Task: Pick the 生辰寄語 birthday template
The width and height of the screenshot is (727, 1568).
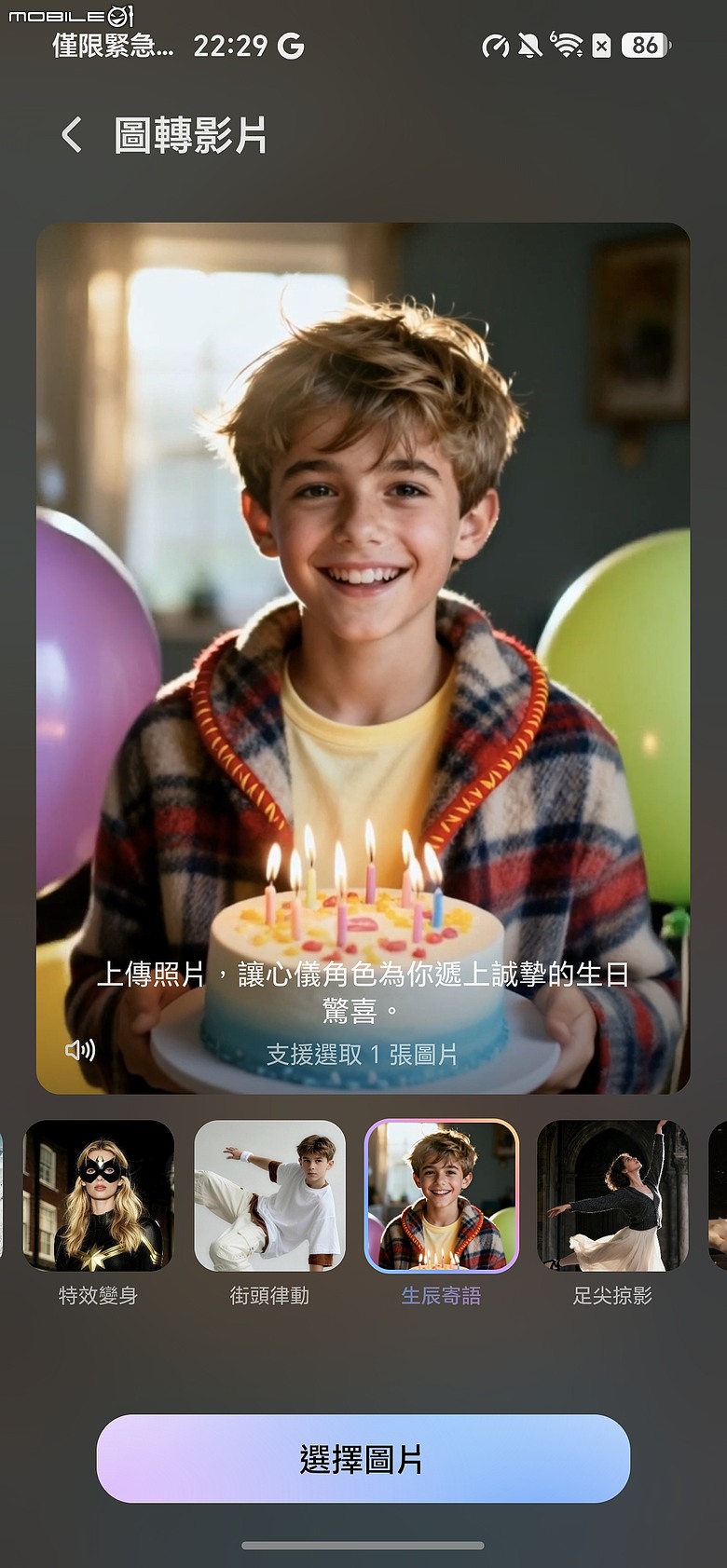Action: click(442, 1195)
